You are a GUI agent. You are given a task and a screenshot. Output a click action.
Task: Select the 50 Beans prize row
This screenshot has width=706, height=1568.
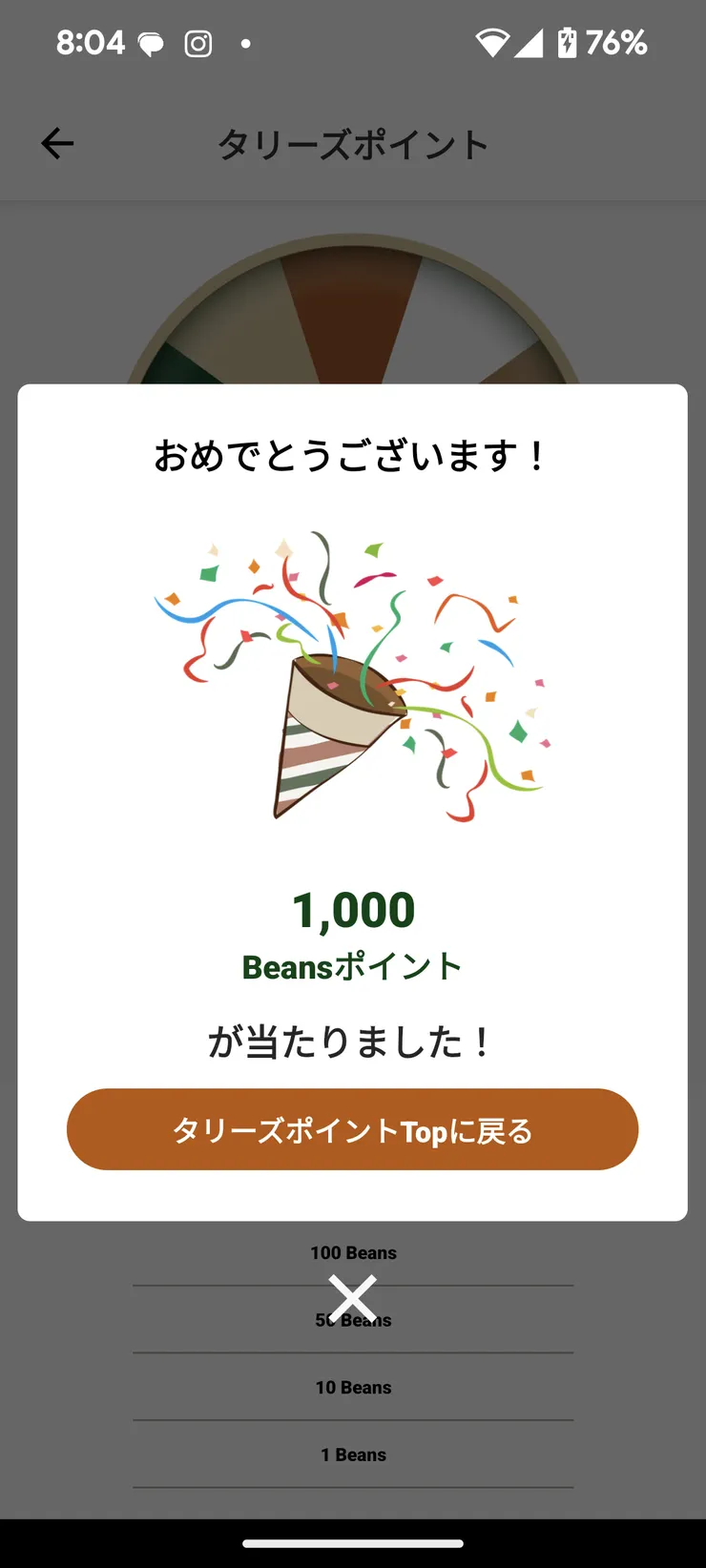point(353,1320)
